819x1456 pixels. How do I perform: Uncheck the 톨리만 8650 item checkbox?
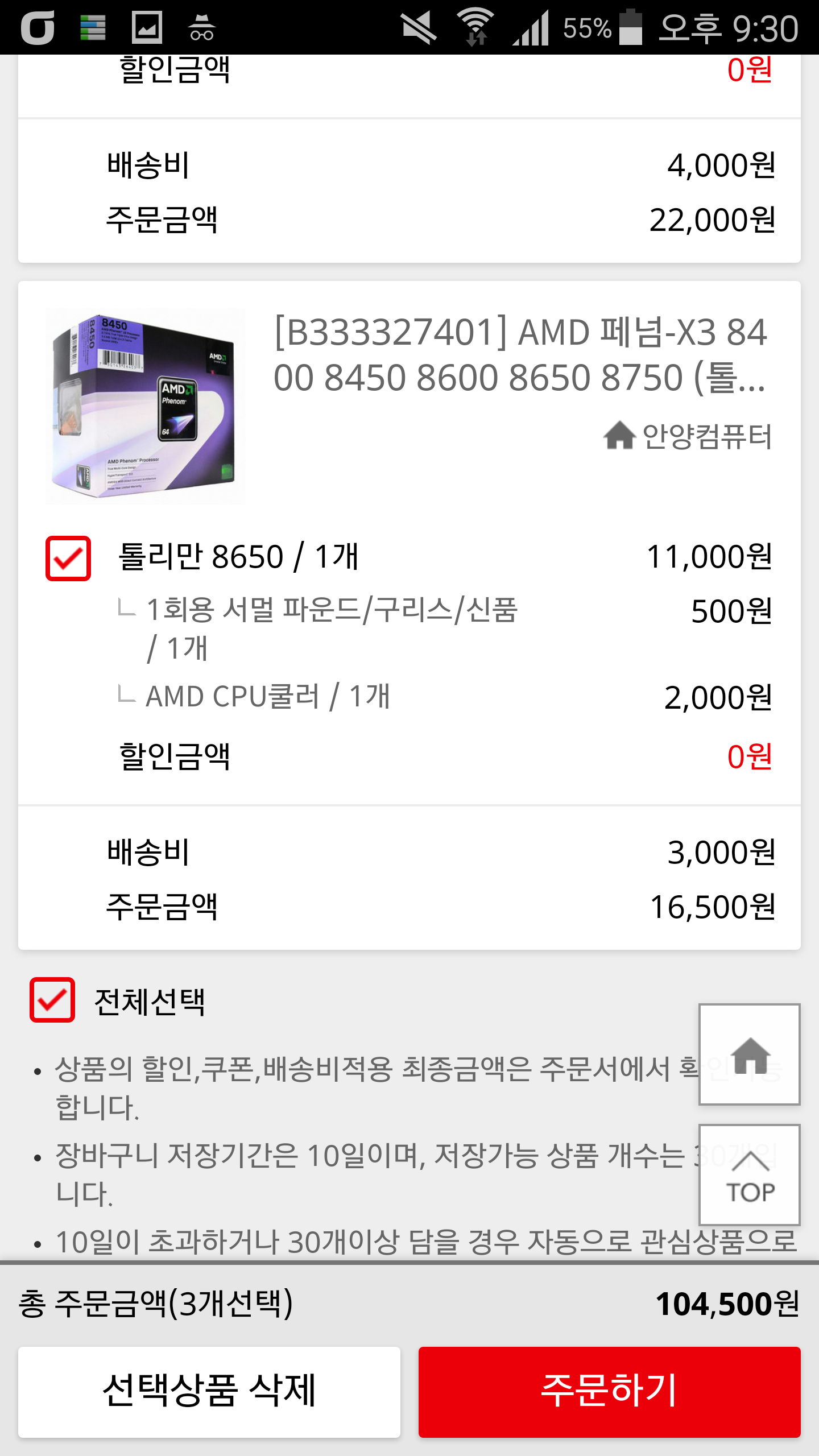click(x=68, y=558)
